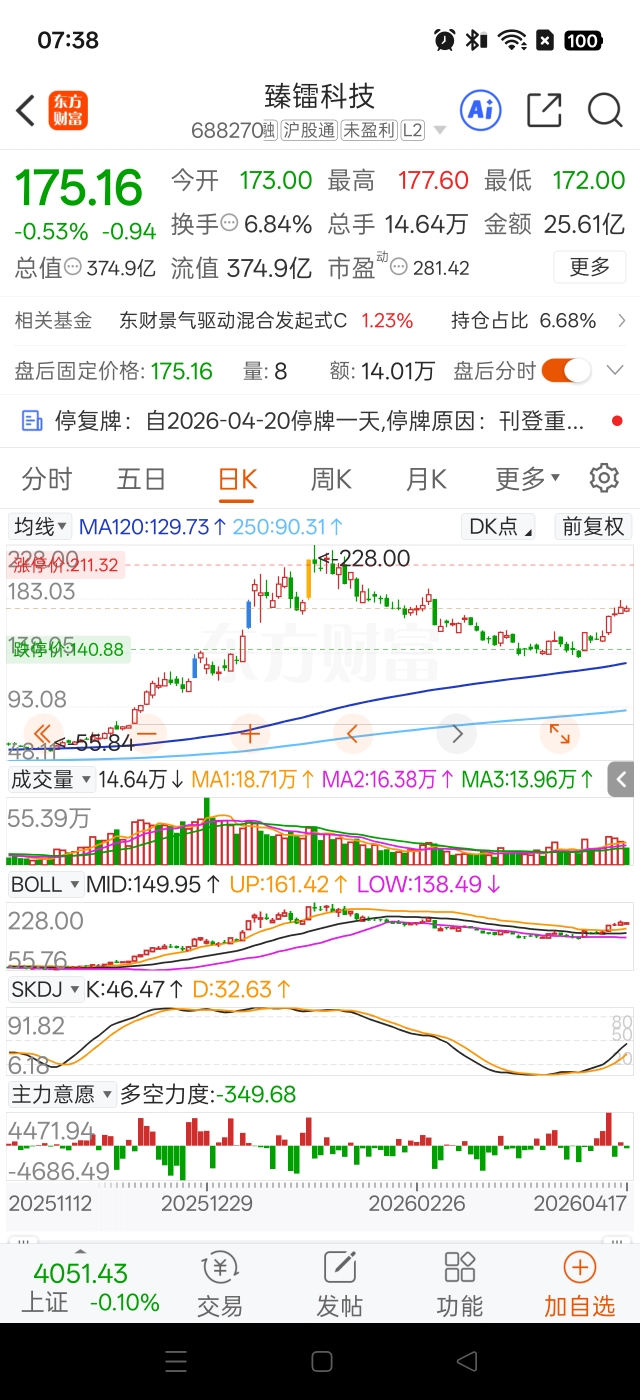Open the search magnifier
This screenshot has height=1400, width=640.
(605, 110)
